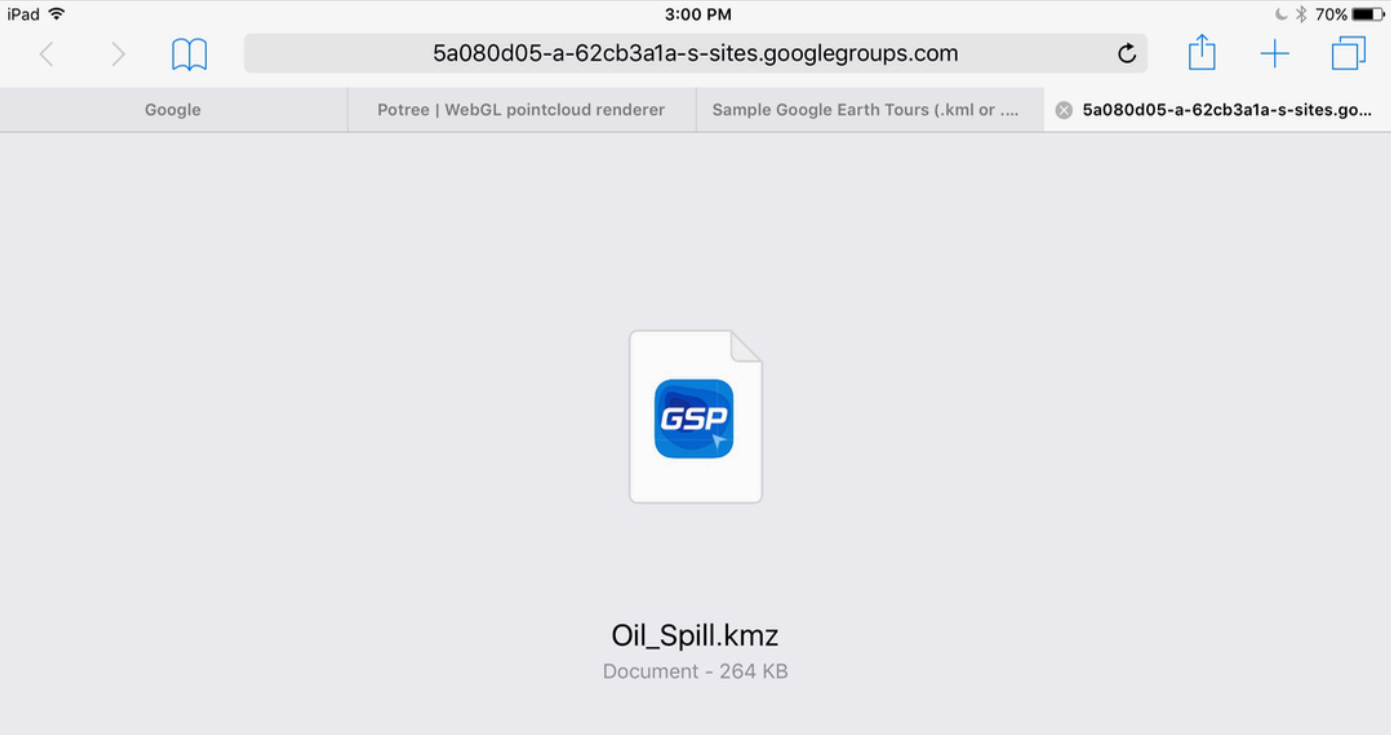
Task: Switch to Sample Google Earth Tours tab
Action: [866, 110]
